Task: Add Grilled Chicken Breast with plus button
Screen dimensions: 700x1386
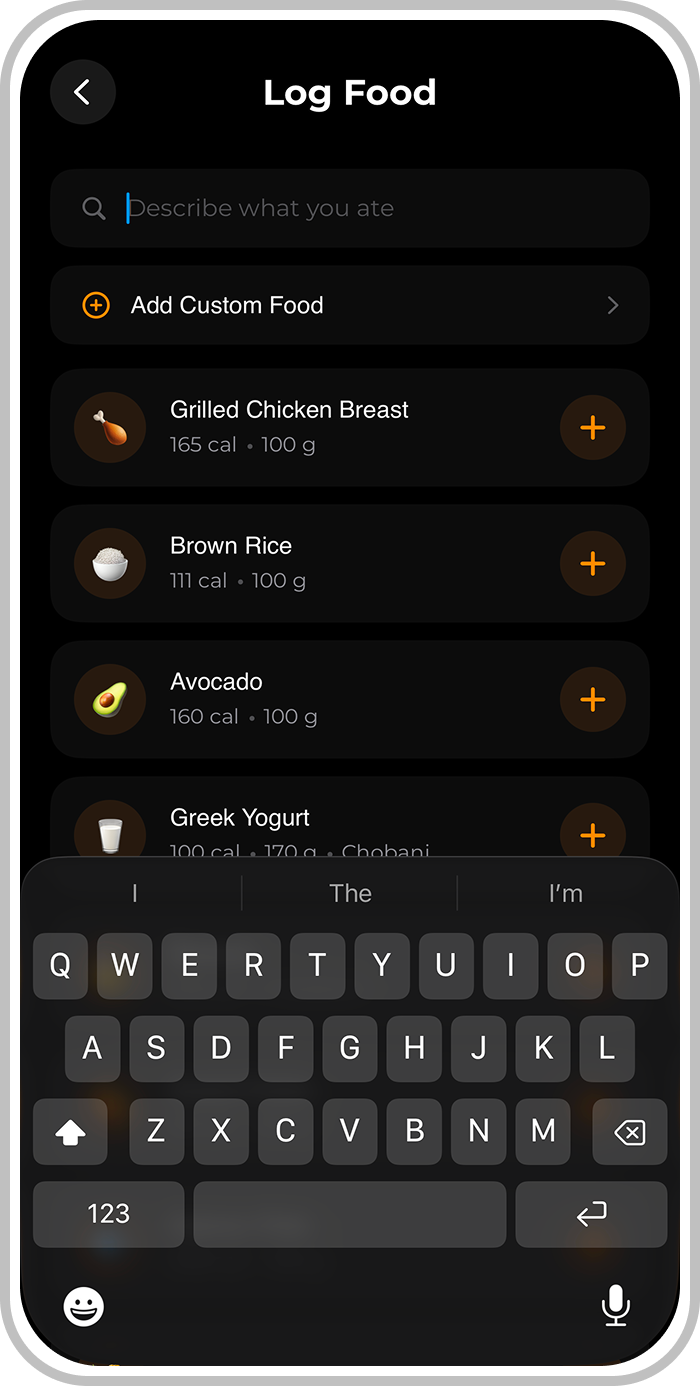Action: (592, 428)
